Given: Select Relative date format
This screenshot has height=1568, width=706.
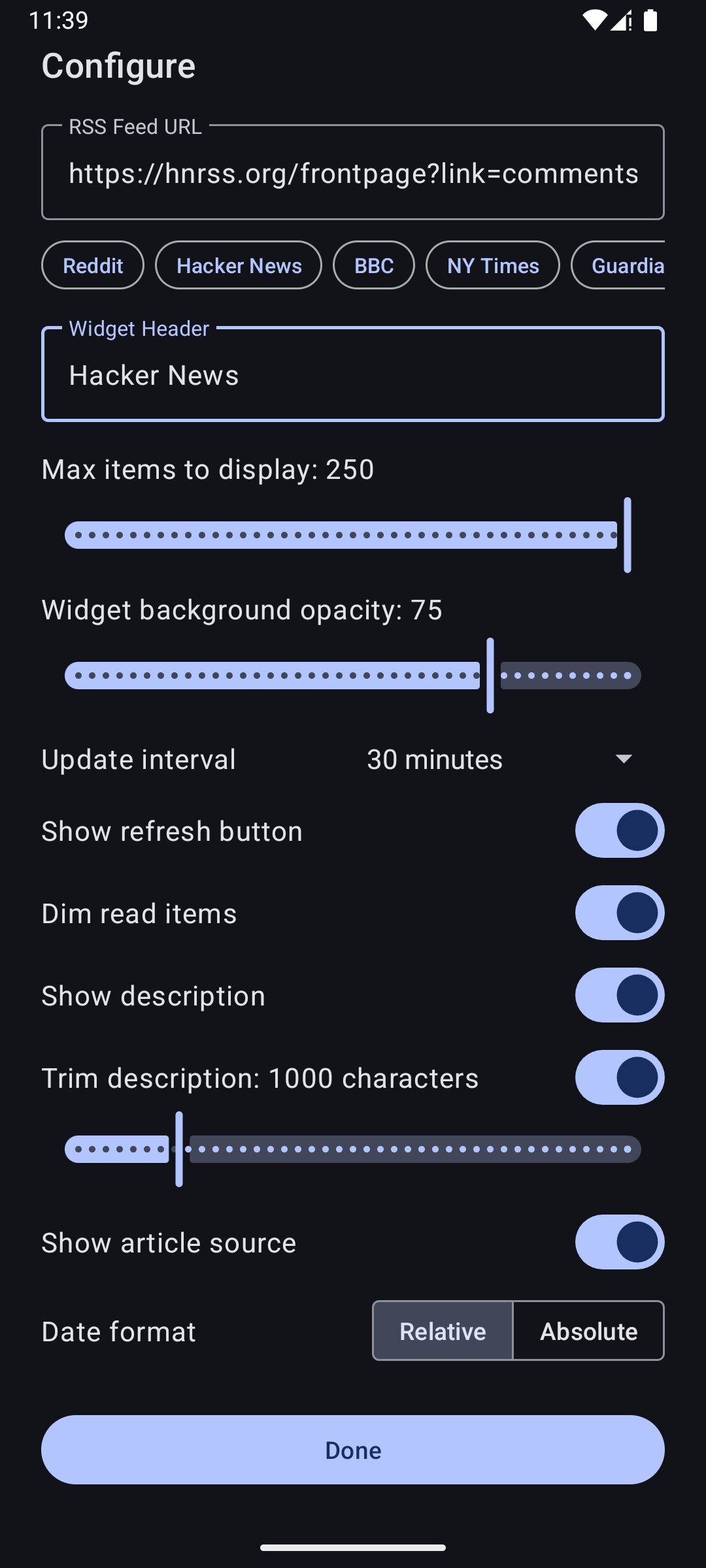Looking at the screenshot, I should 443,1331.
